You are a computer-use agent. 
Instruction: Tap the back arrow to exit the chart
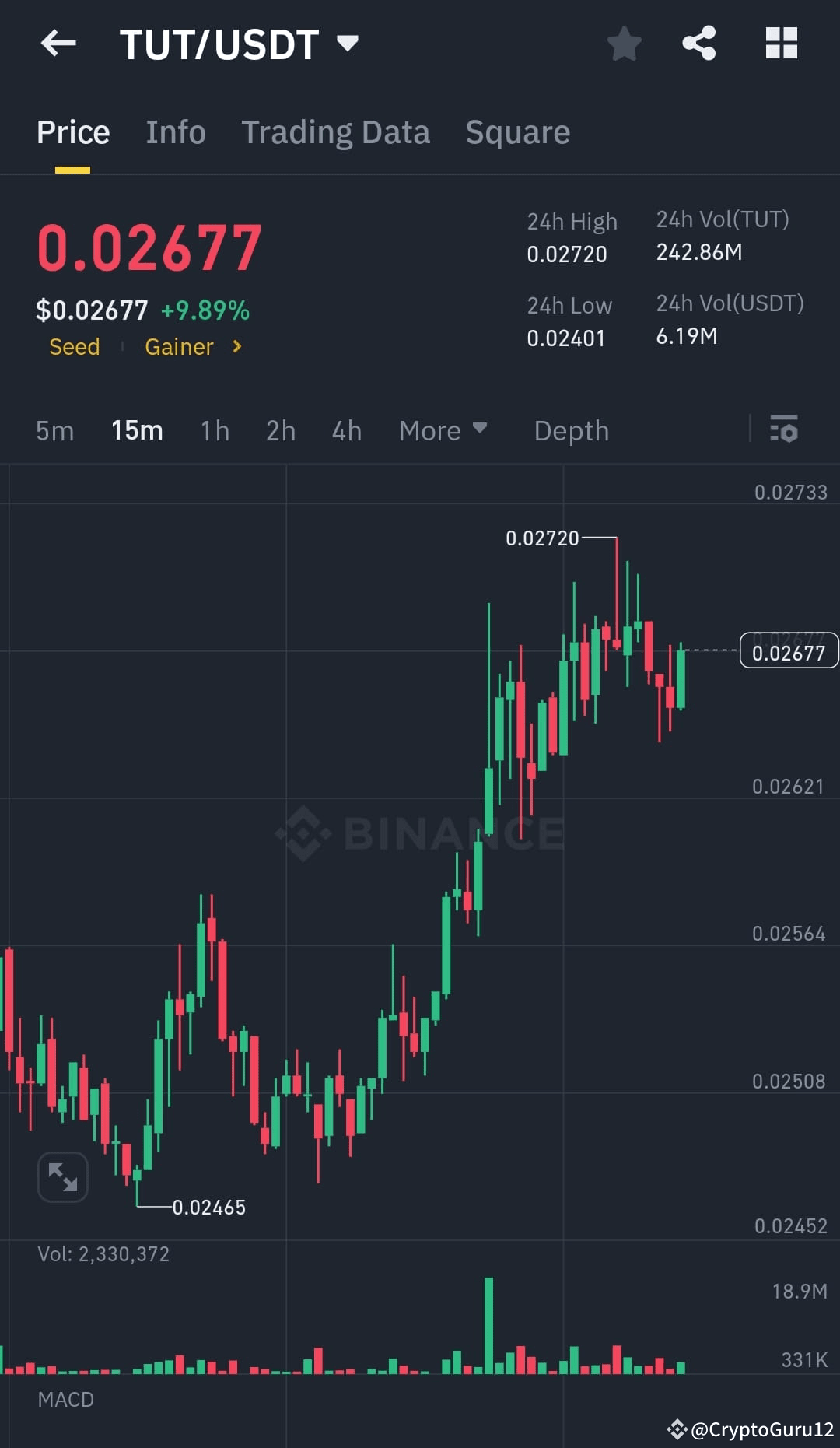58,43
